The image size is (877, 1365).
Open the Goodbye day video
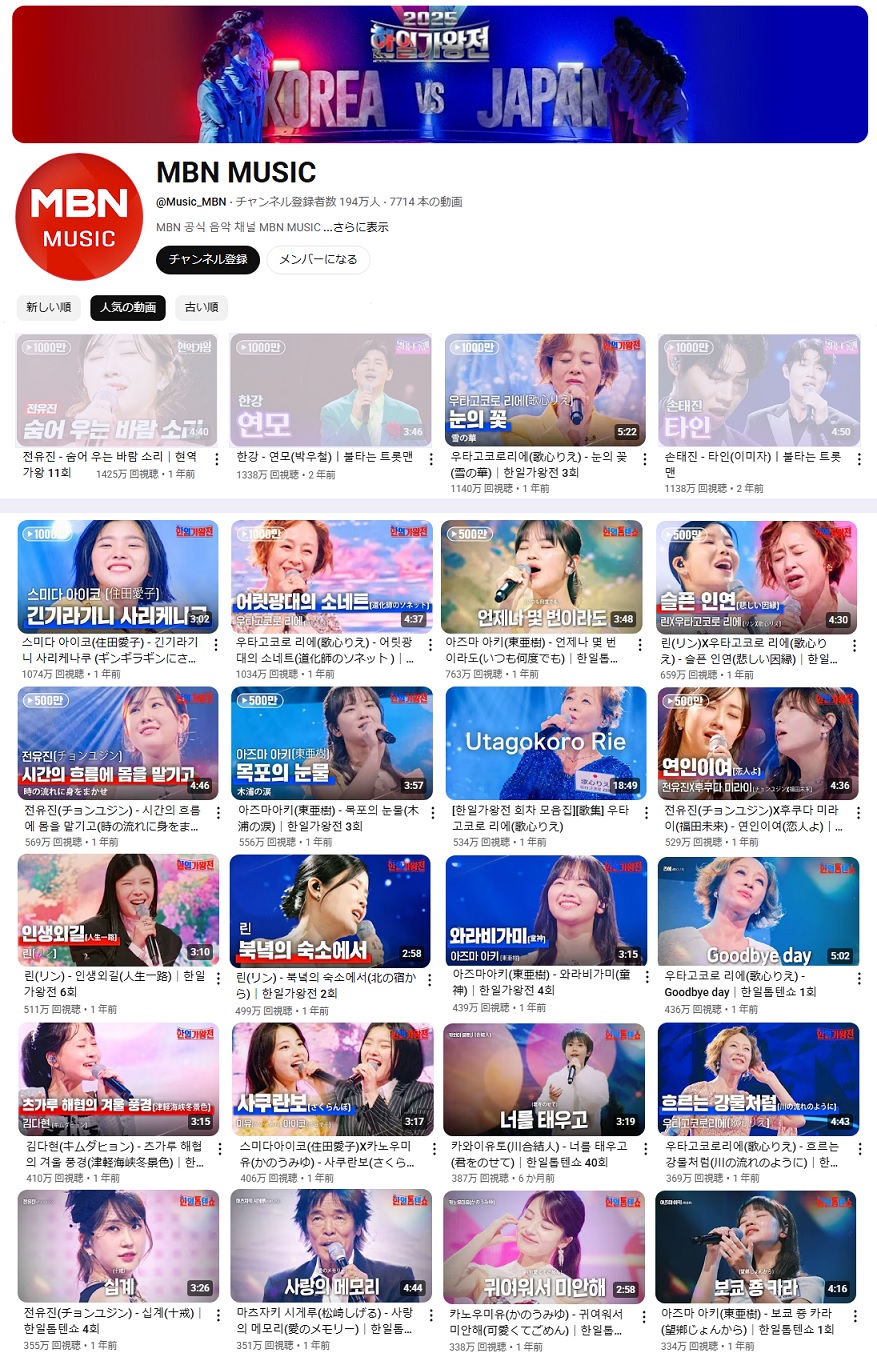(758, 911)
